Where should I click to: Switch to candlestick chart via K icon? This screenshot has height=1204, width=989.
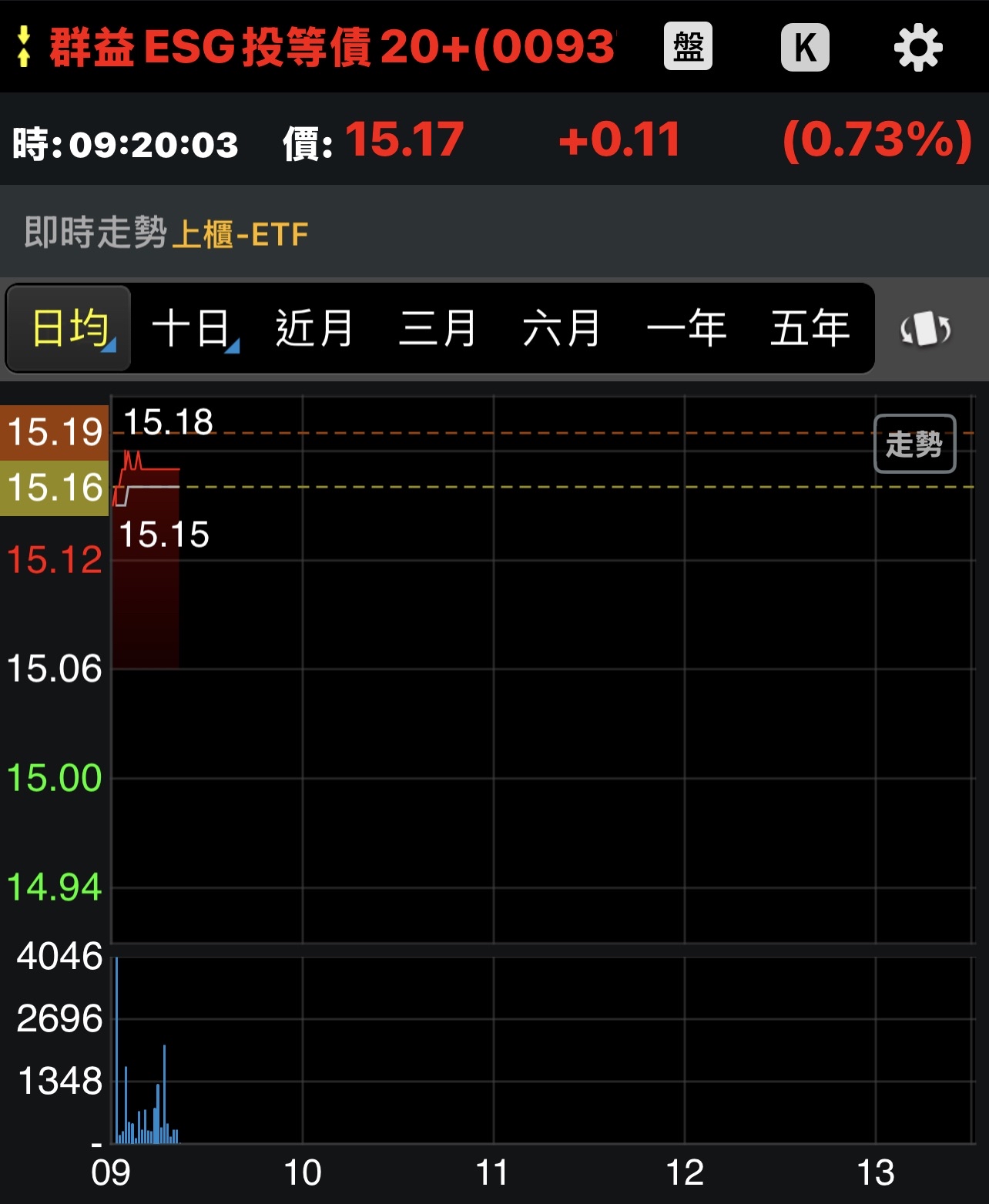805,47
